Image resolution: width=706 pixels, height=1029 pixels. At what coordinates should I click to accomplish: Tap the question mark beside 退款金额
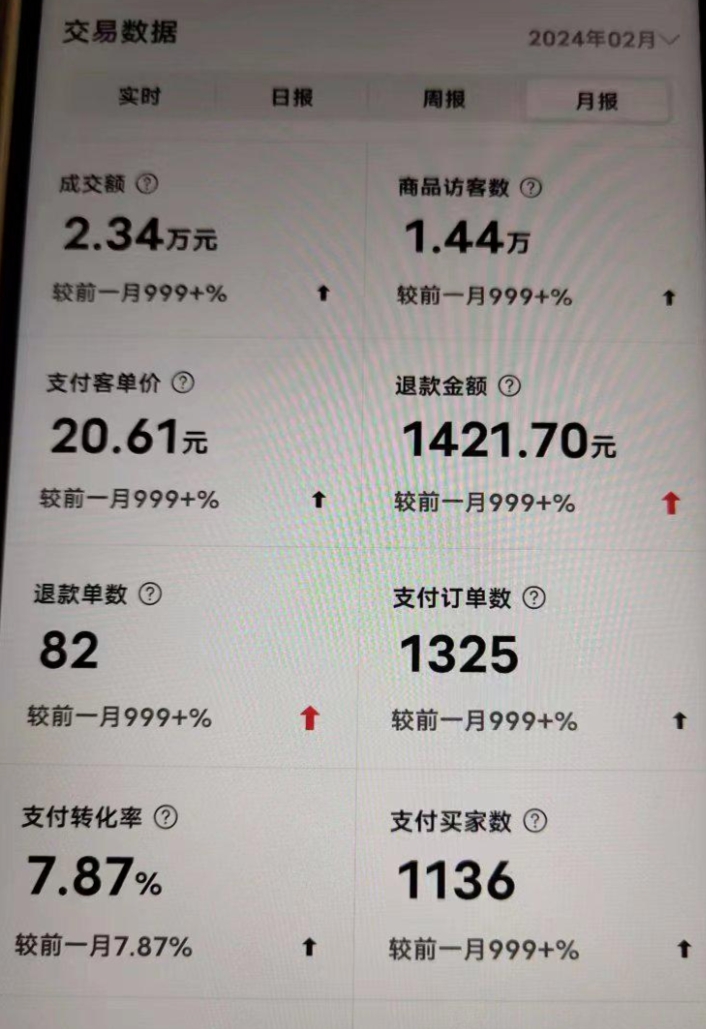point(509,386)
